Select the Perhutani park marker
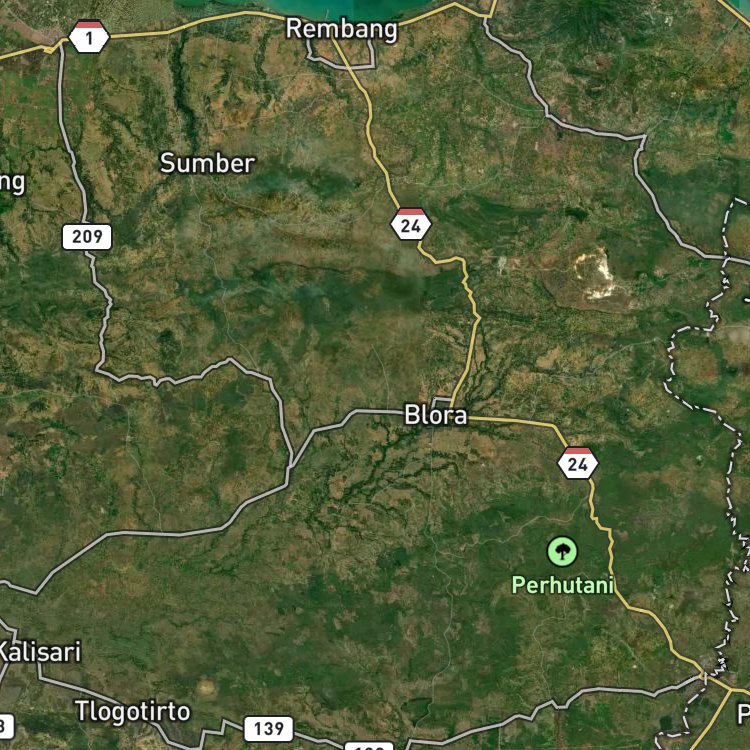Screen dimensions: 750x750 coord(562,550)
